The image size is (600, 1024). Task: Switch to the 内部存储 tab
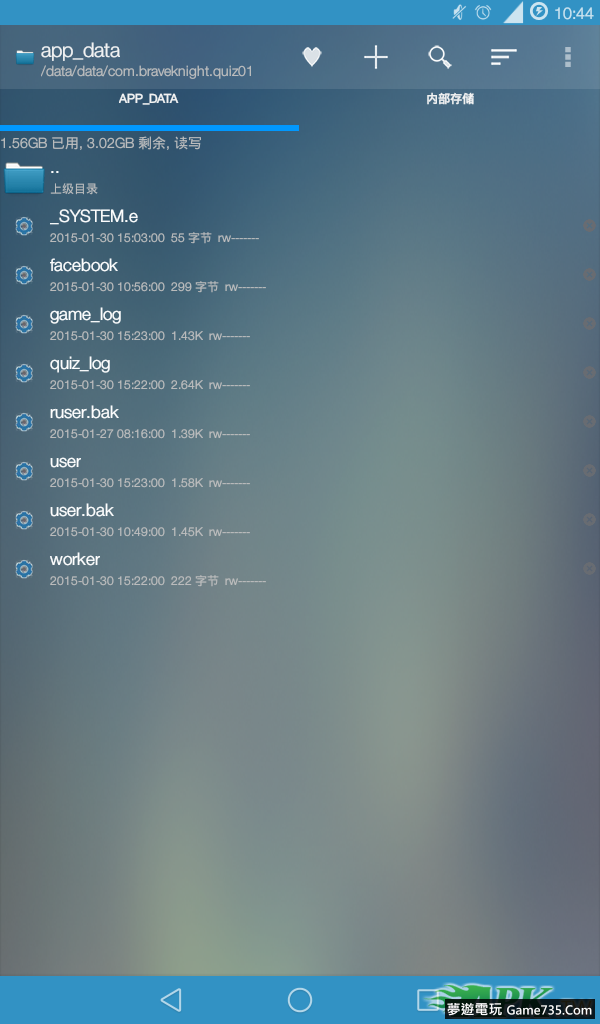click(450, 99)
